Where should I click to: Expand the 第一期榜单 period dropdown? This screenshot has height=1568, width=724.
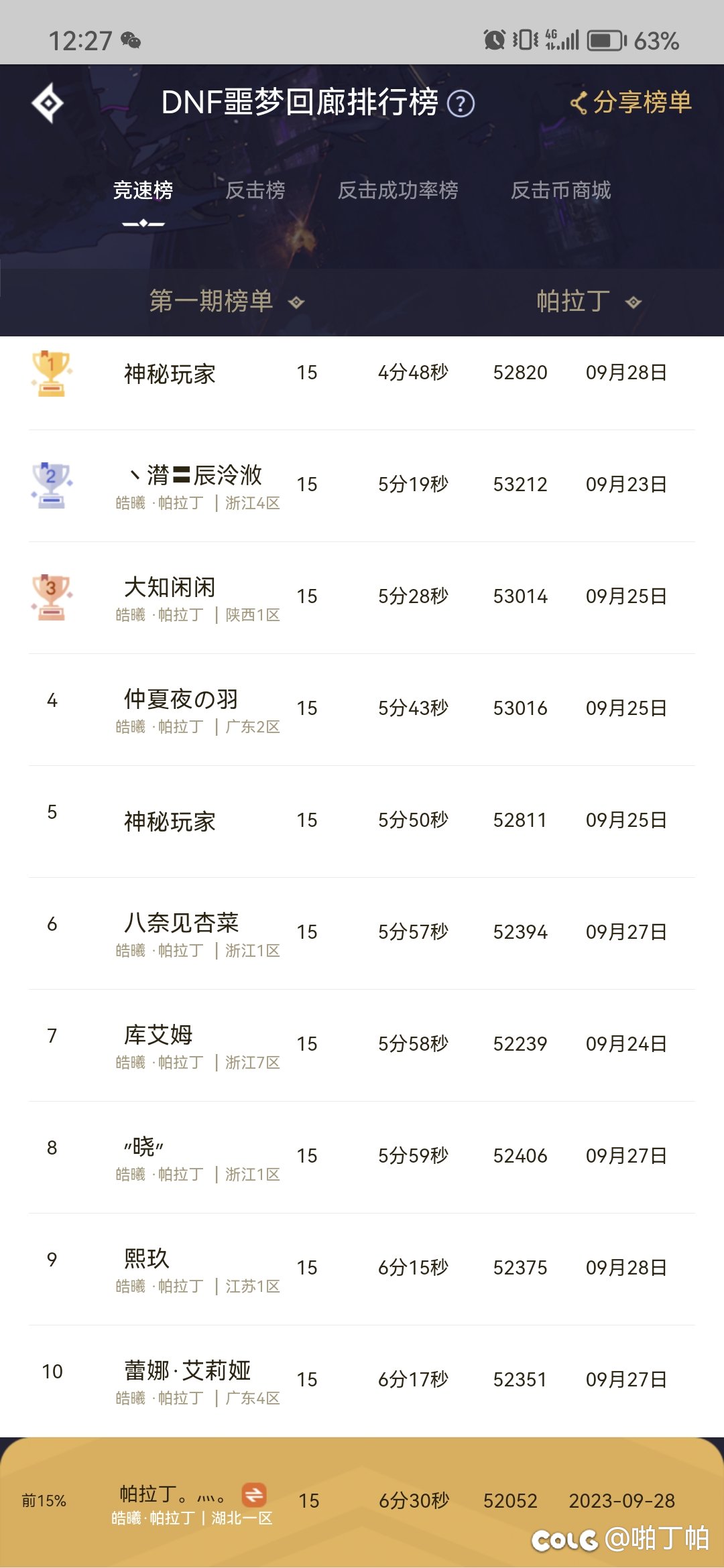click(227, 302)
